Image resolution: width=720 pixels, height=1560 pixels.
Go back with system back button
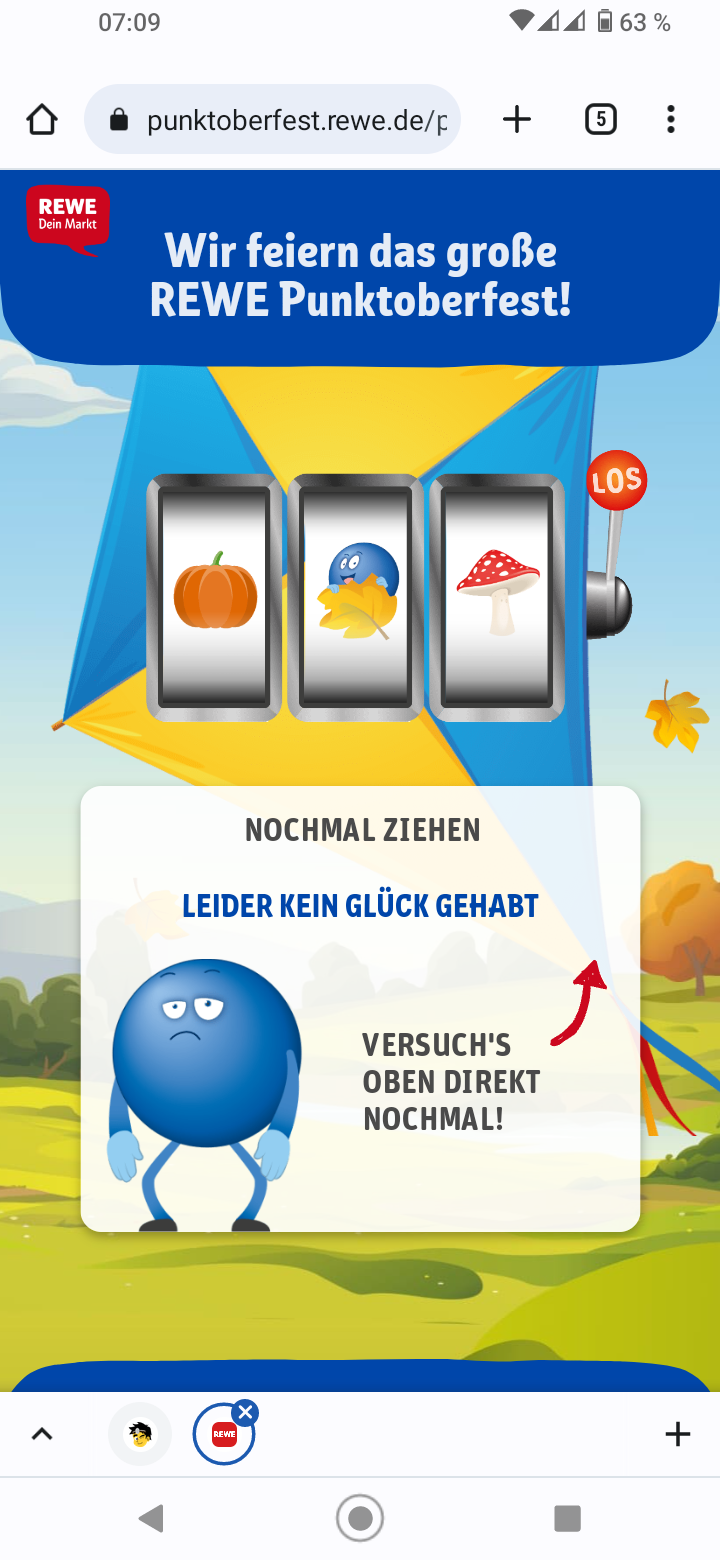click(x=151, y=1519)
